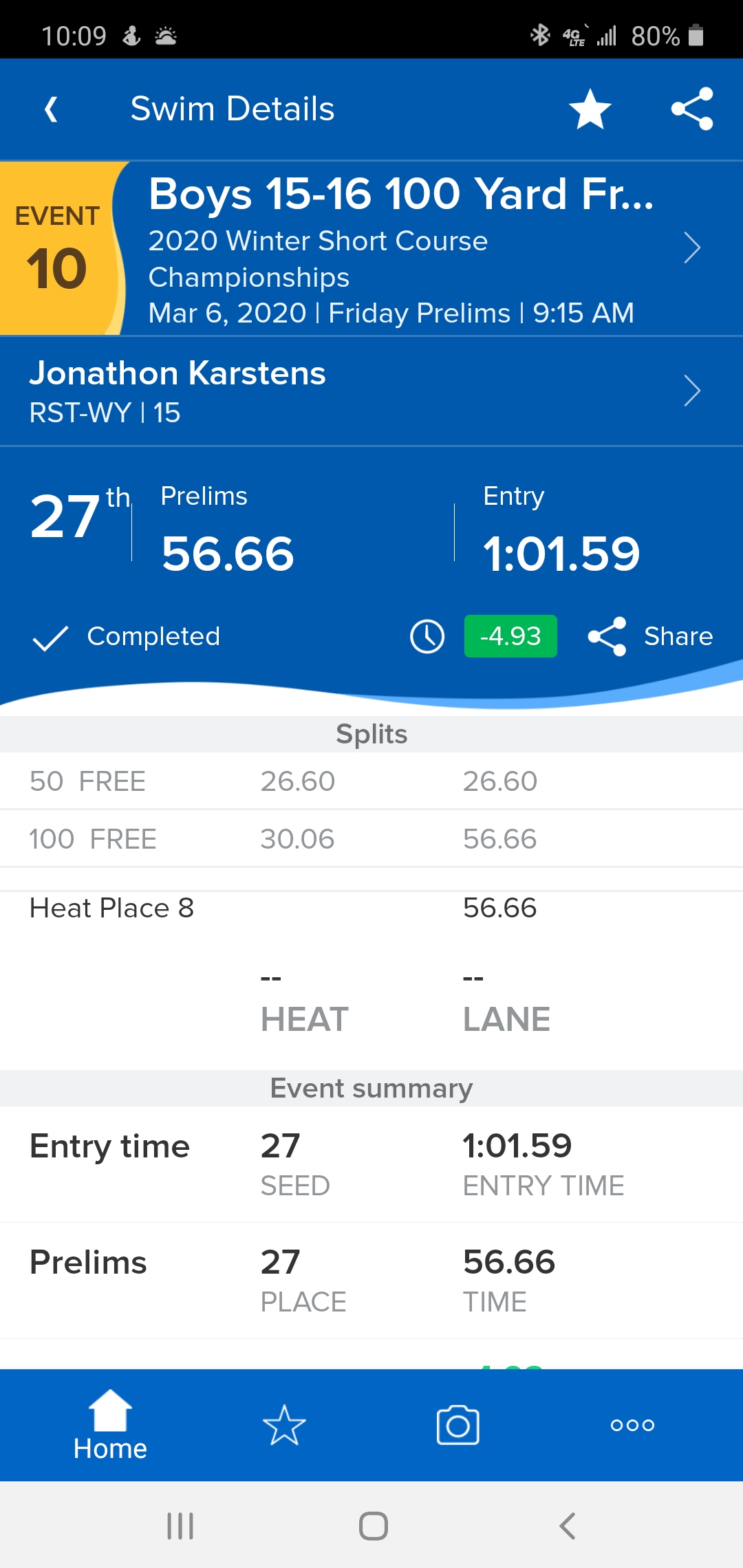This screenshot has width=743, height=1568.
Task: Tap the clock icon next to -4.93
Action: click(x=427, y=636)
